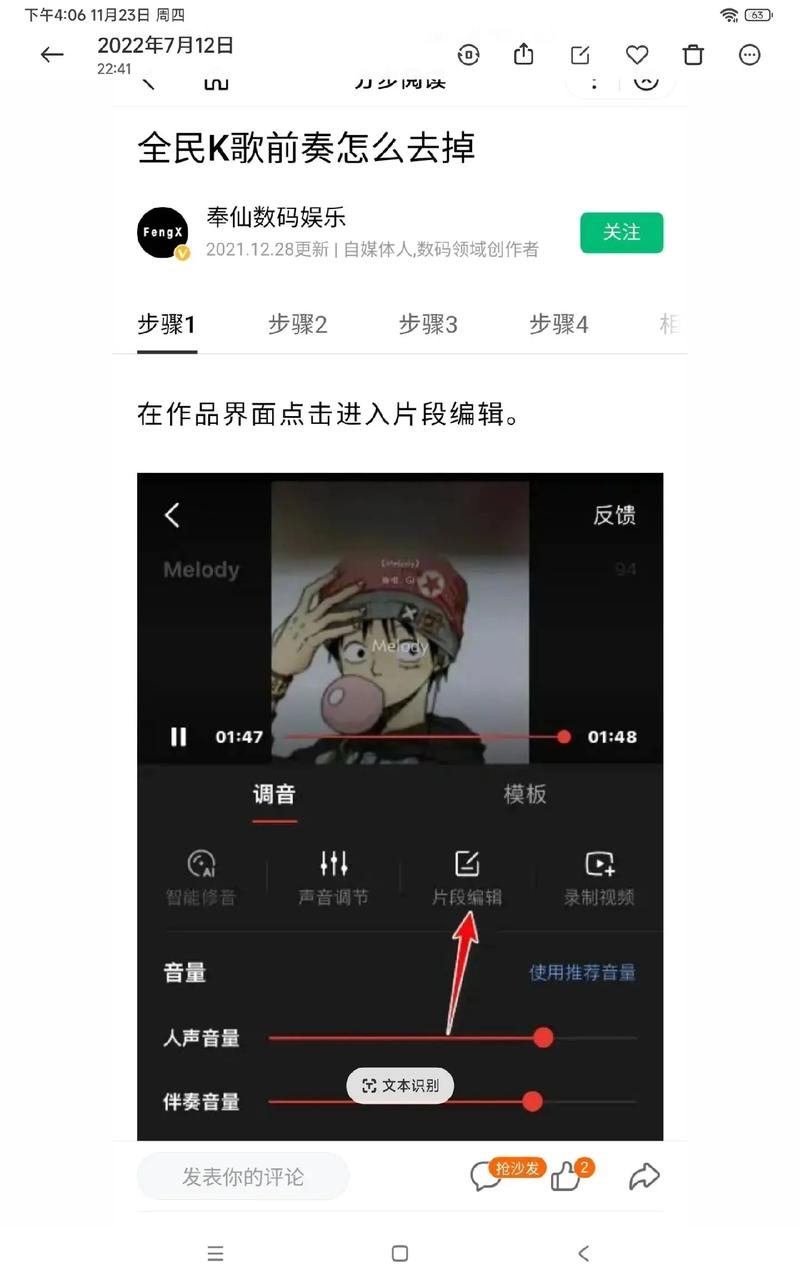Go back from the photo viewer

point(52,55)
